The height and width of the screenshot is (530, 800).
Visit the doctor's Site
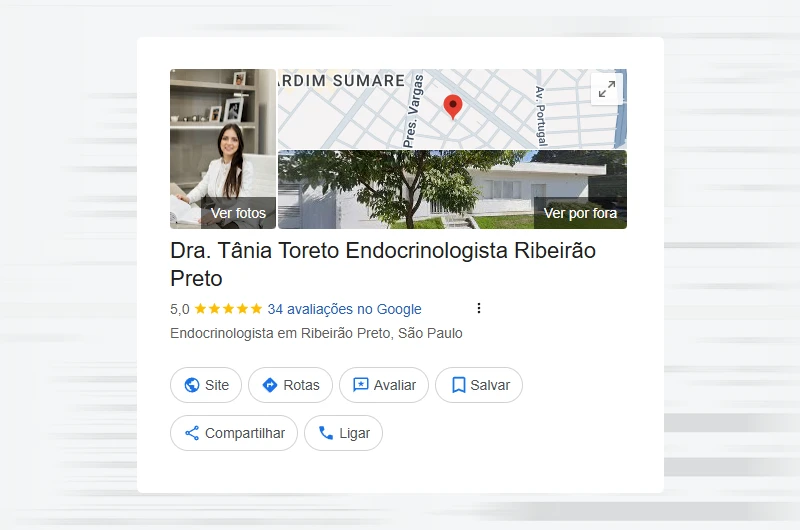coord(206,385)
